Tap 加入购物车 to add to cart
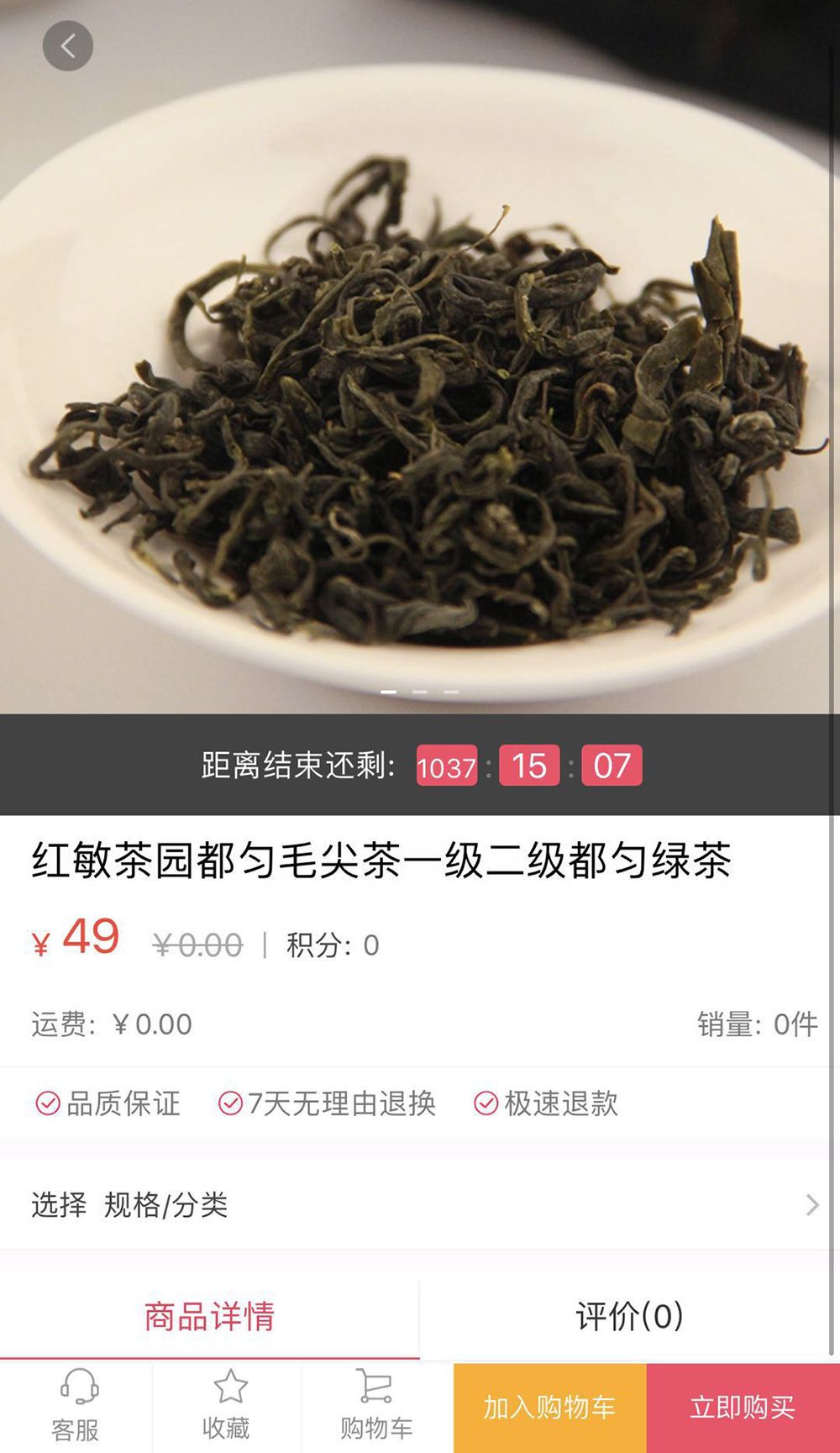Viewport: 840px width, 1453px height. [x=549, y=1408]
